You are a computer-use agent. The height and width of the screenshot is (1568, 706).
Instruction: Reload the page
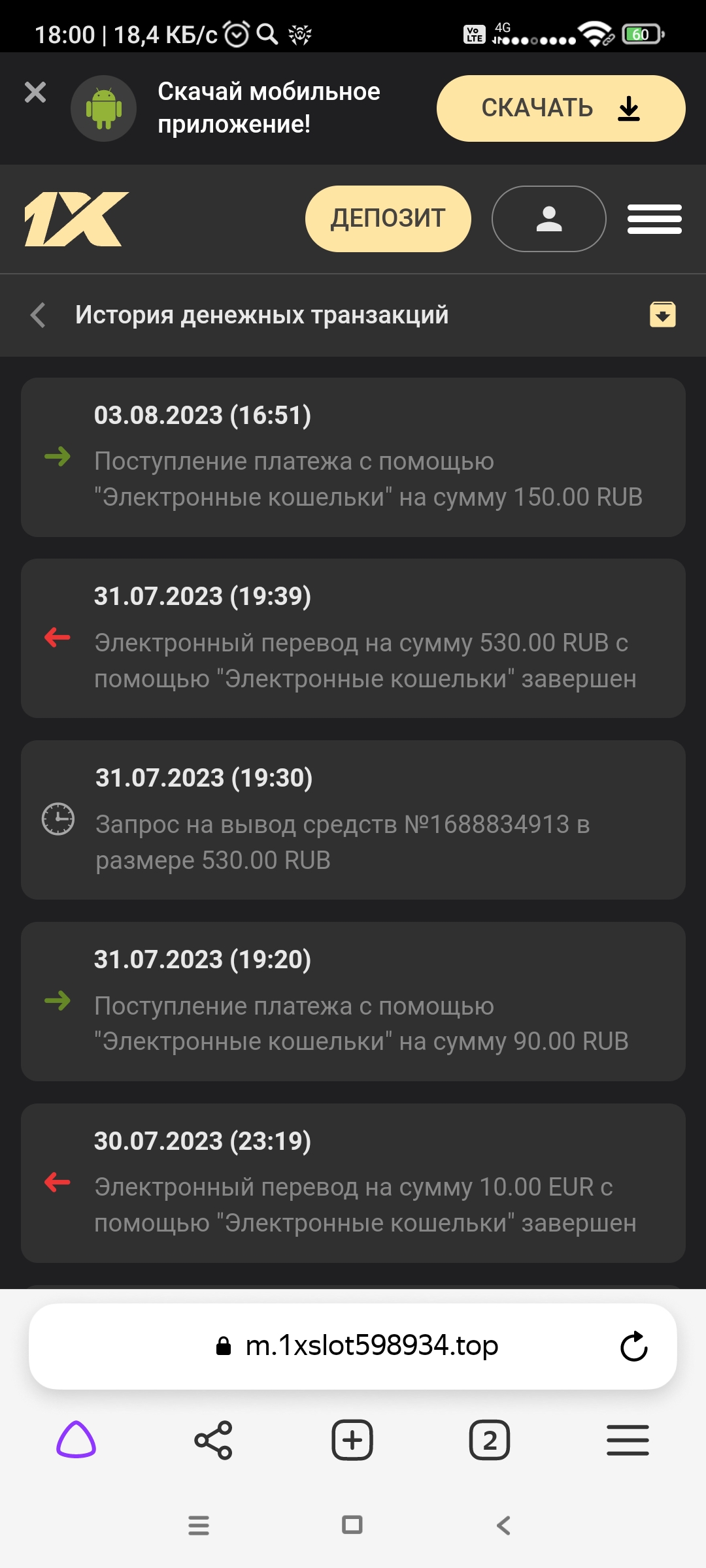point(633,1347)
